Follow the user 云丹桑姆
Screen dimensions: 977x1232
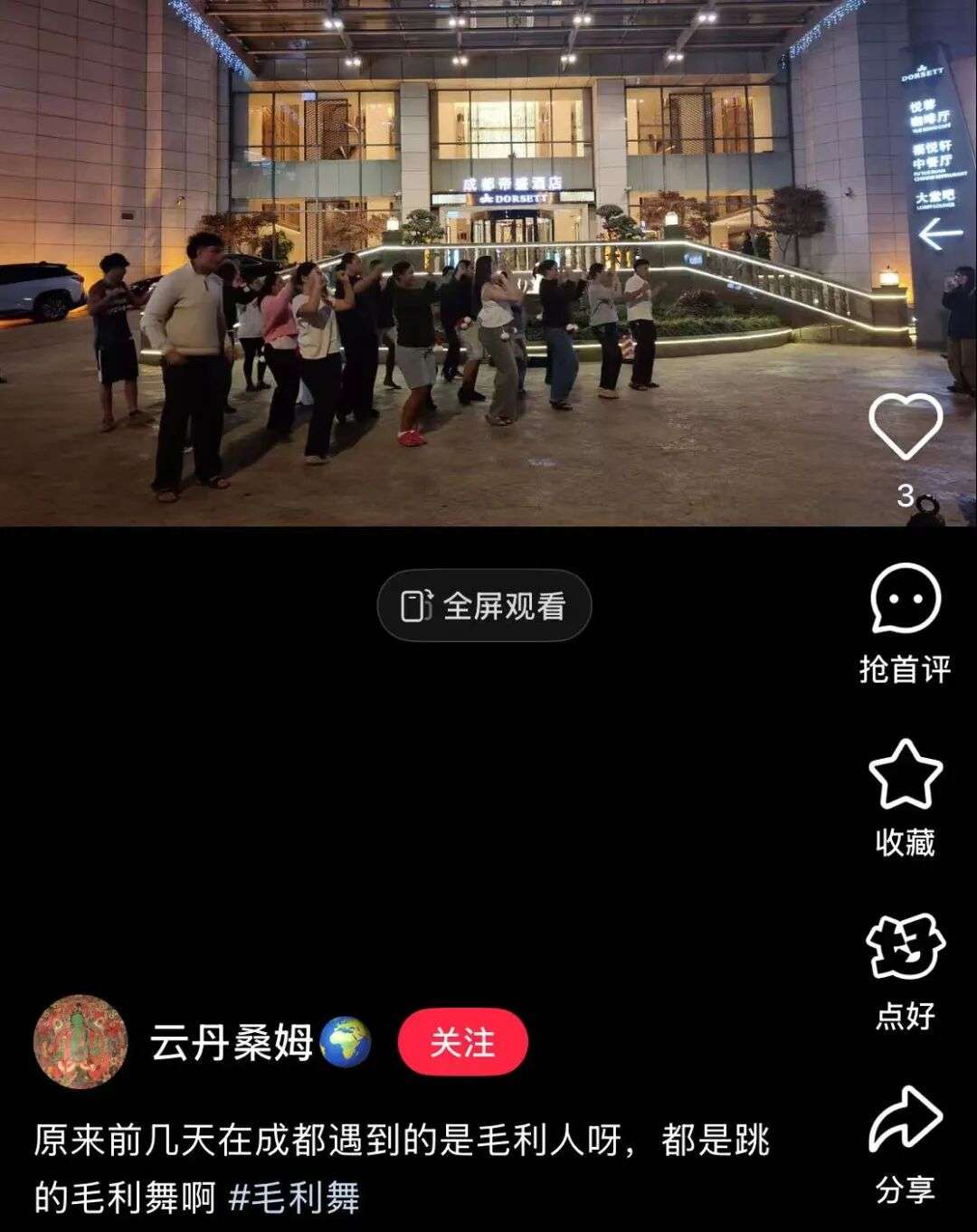[462, 1042]
